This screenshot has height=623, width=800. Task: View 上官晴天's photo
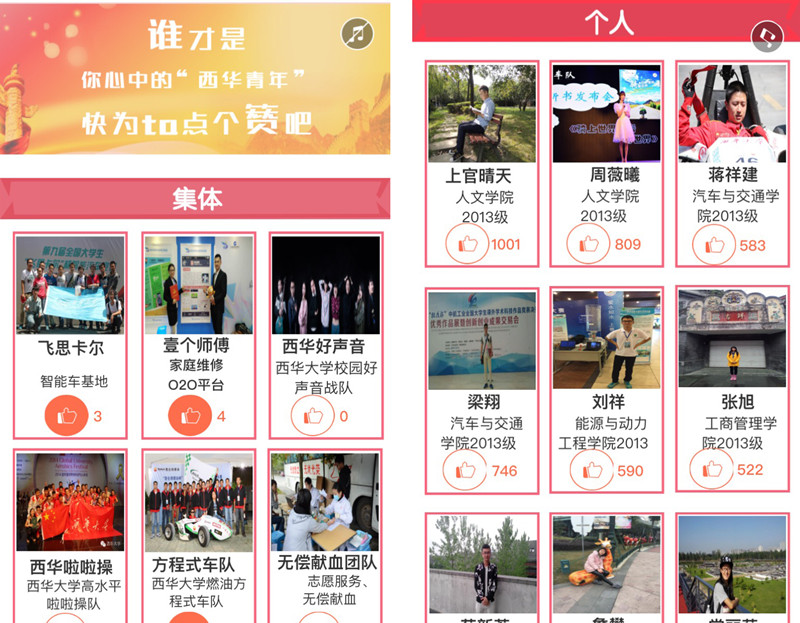[x=482, y=113]
